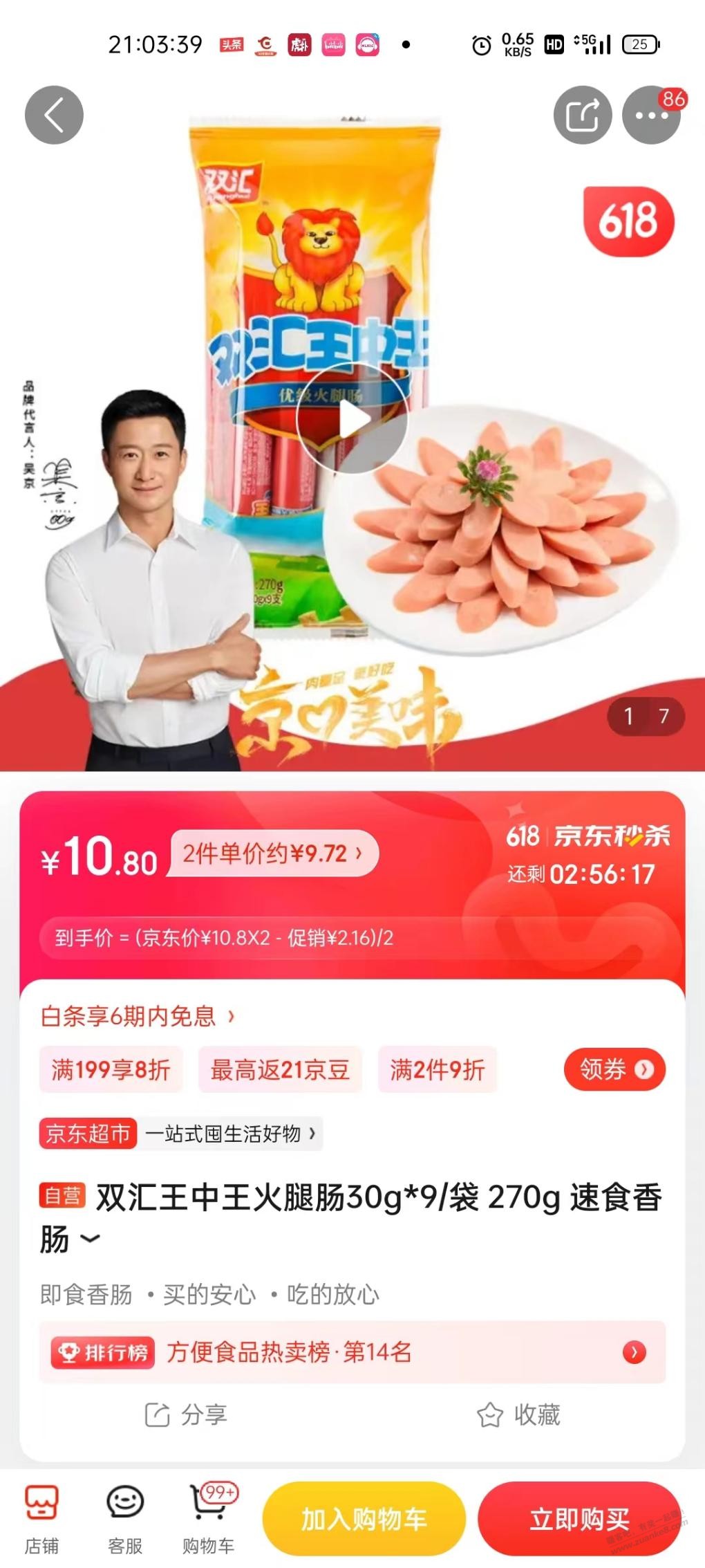Select the 满2件9折 promotion chip

coord(437,1069)
